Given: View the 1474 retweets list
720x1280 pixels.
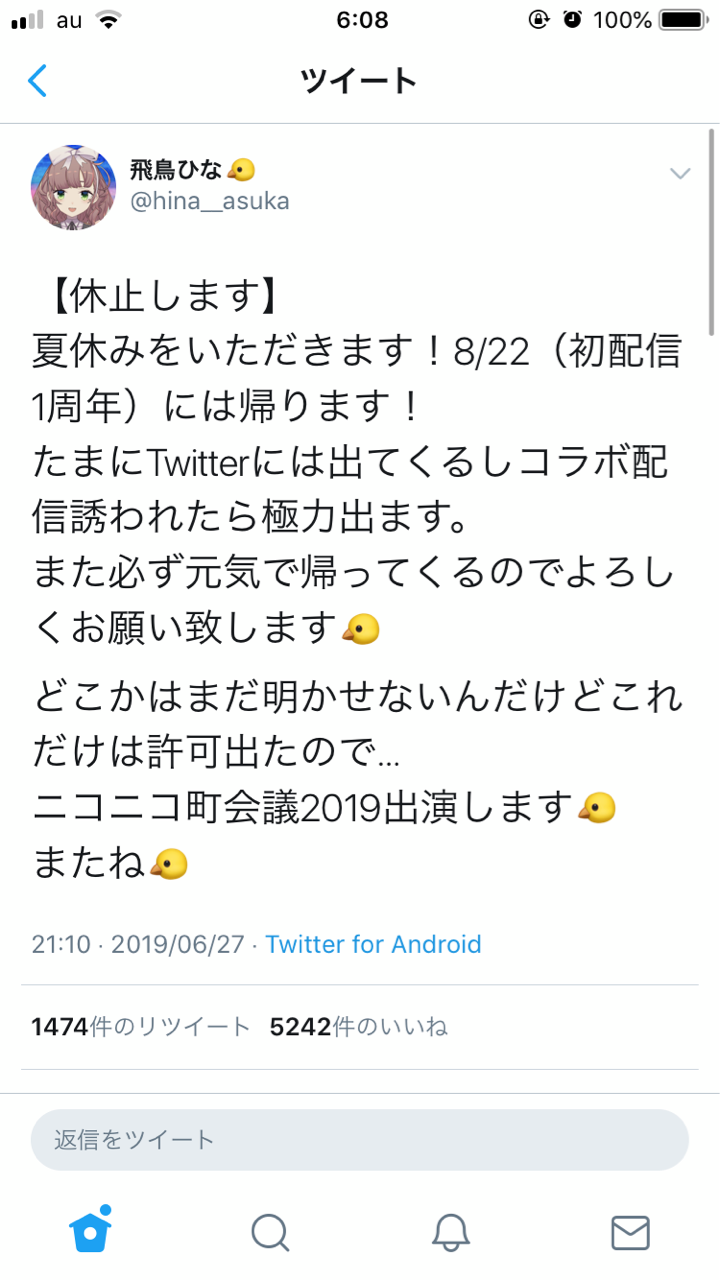Looking at the screenshot, I should tap(141, 1026).
